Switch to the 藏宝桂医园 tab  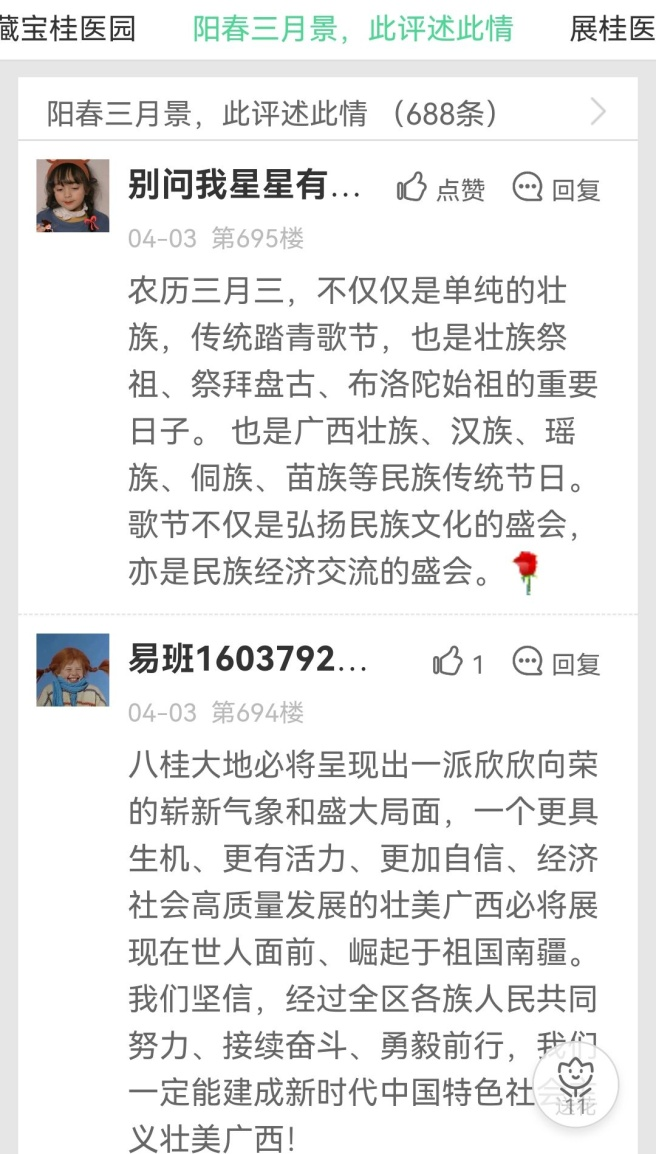[66, 28]
